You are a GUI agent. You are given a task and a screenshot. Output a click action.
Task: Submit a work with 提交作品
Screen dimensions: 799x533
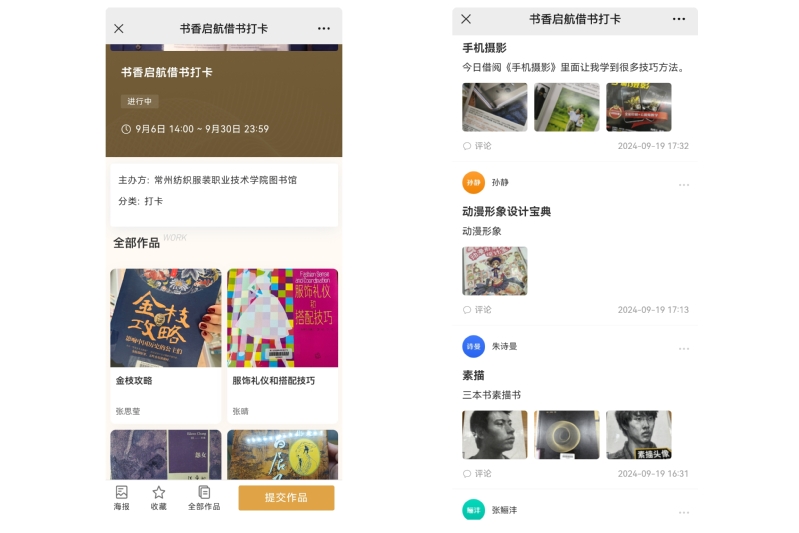tap(286, 498)
